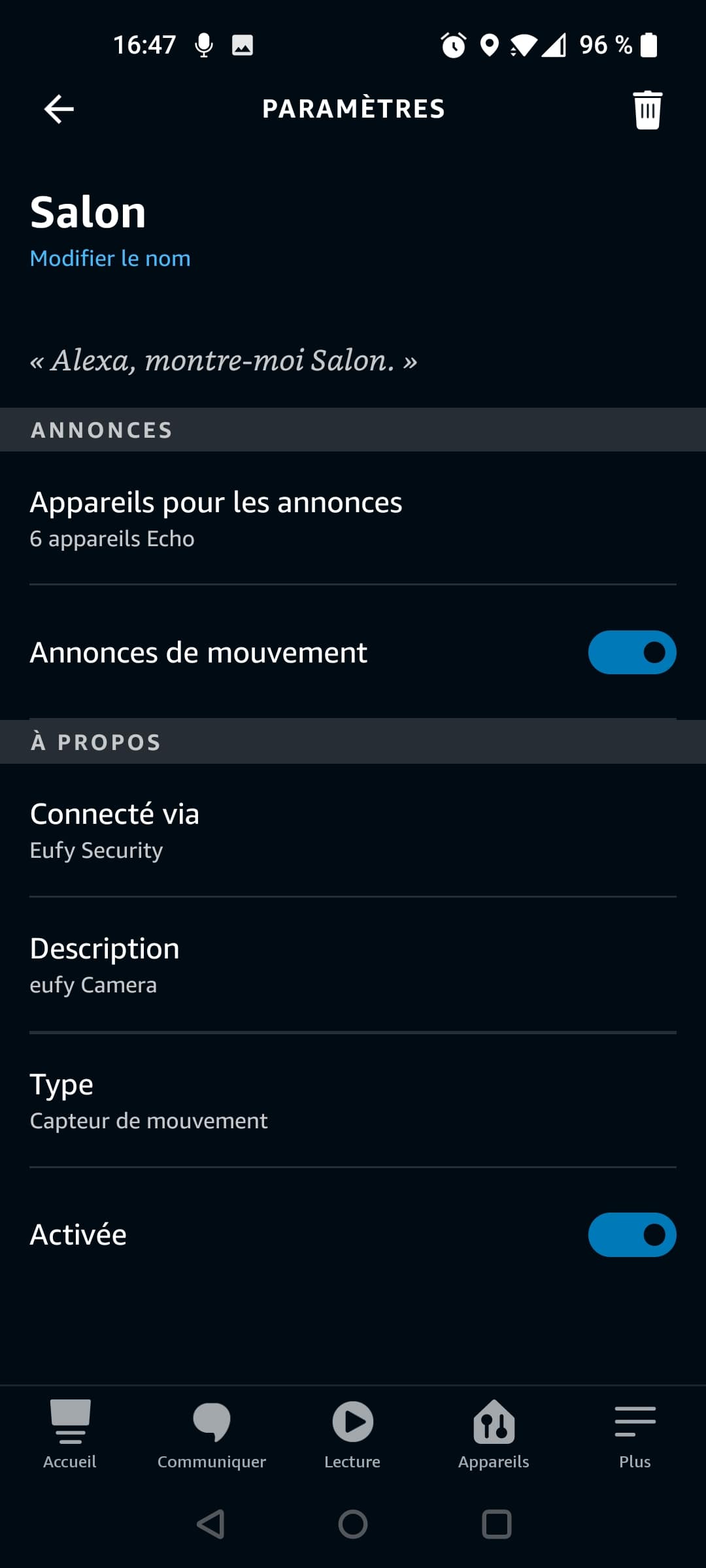Open the Communiquer tab
Image resolution: width=706 pixels, height=1568 pixels.
(212, 1434)
